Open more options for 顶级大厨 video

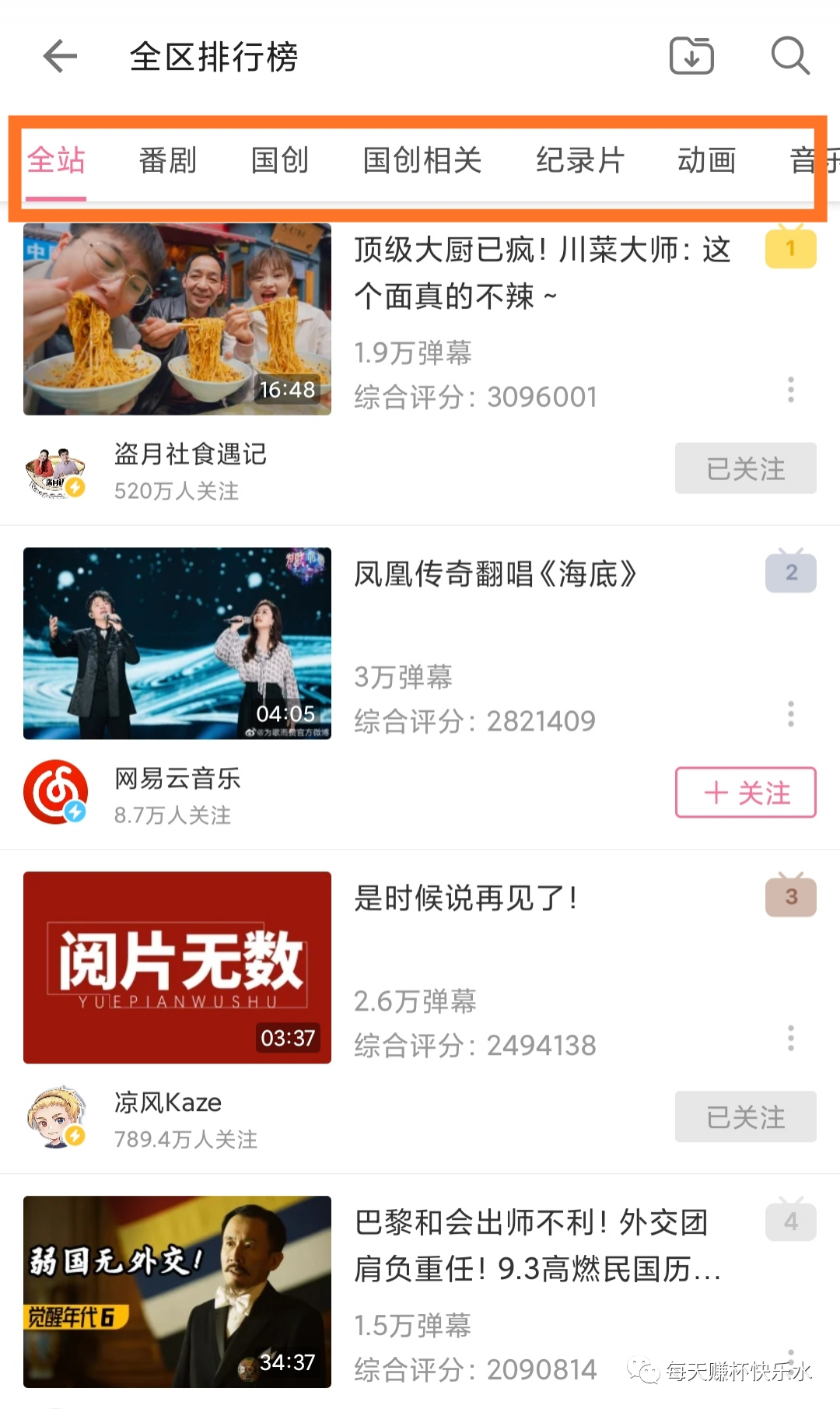(x=790, y=389)
